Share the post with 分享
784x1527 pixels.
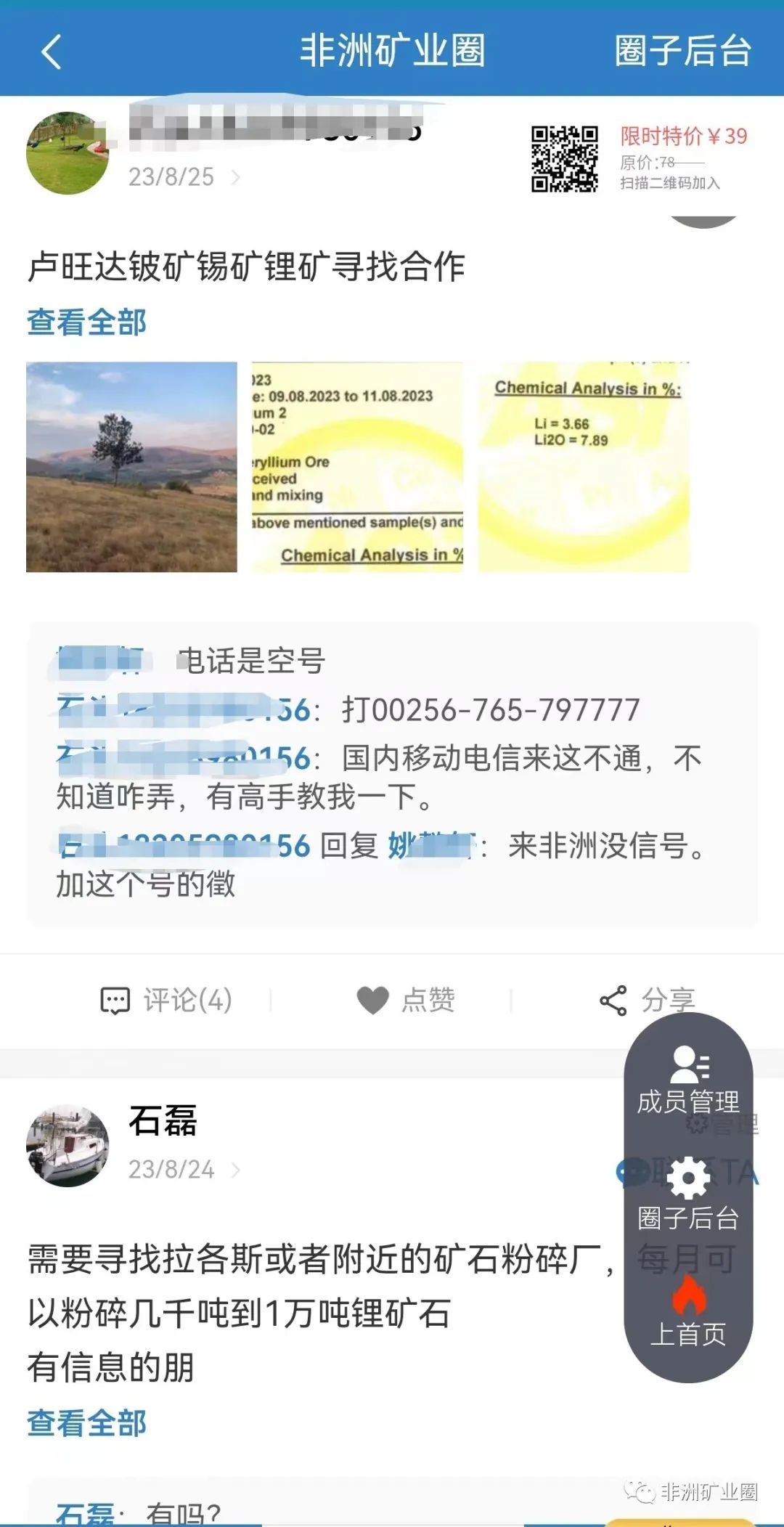647,1000
